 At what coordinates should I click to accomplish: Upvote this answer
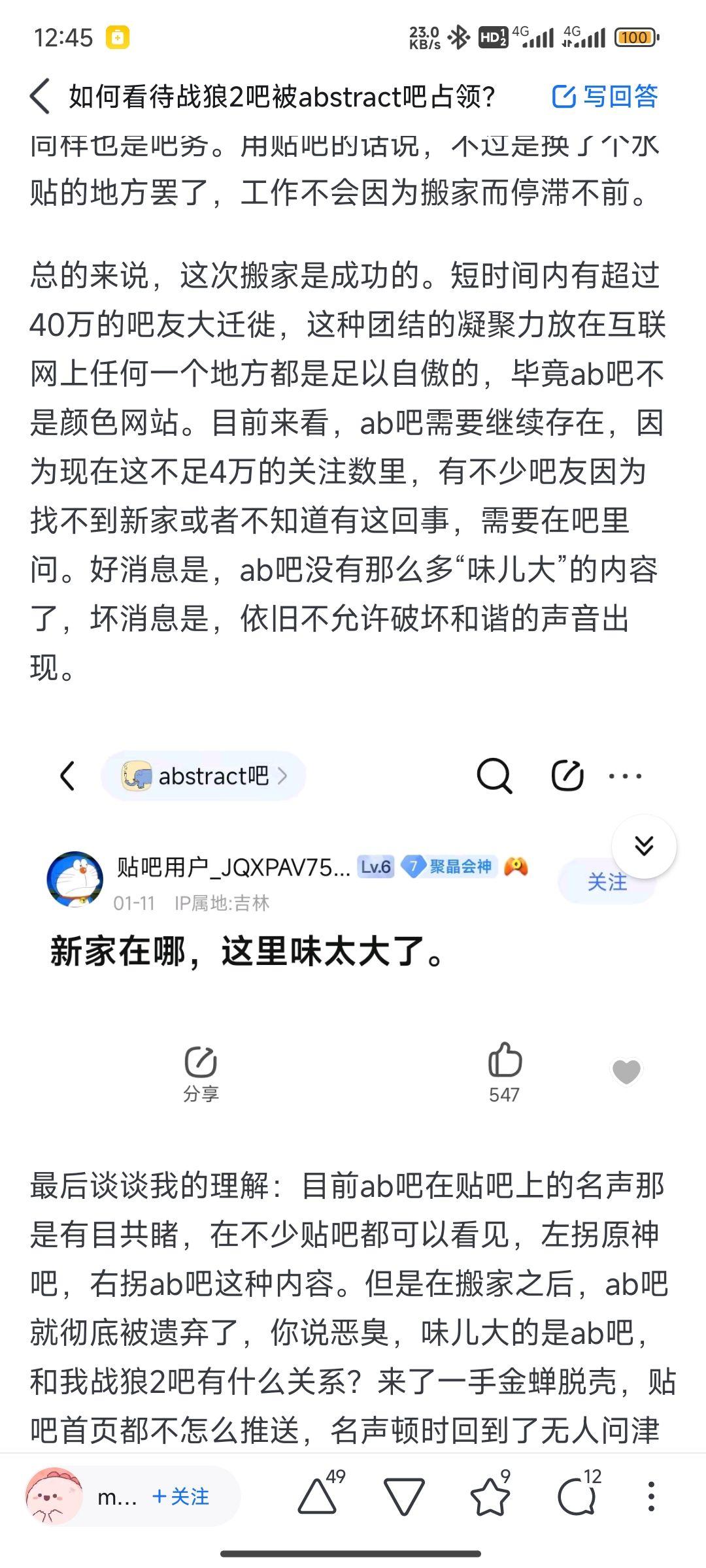tap(318, 1496)
